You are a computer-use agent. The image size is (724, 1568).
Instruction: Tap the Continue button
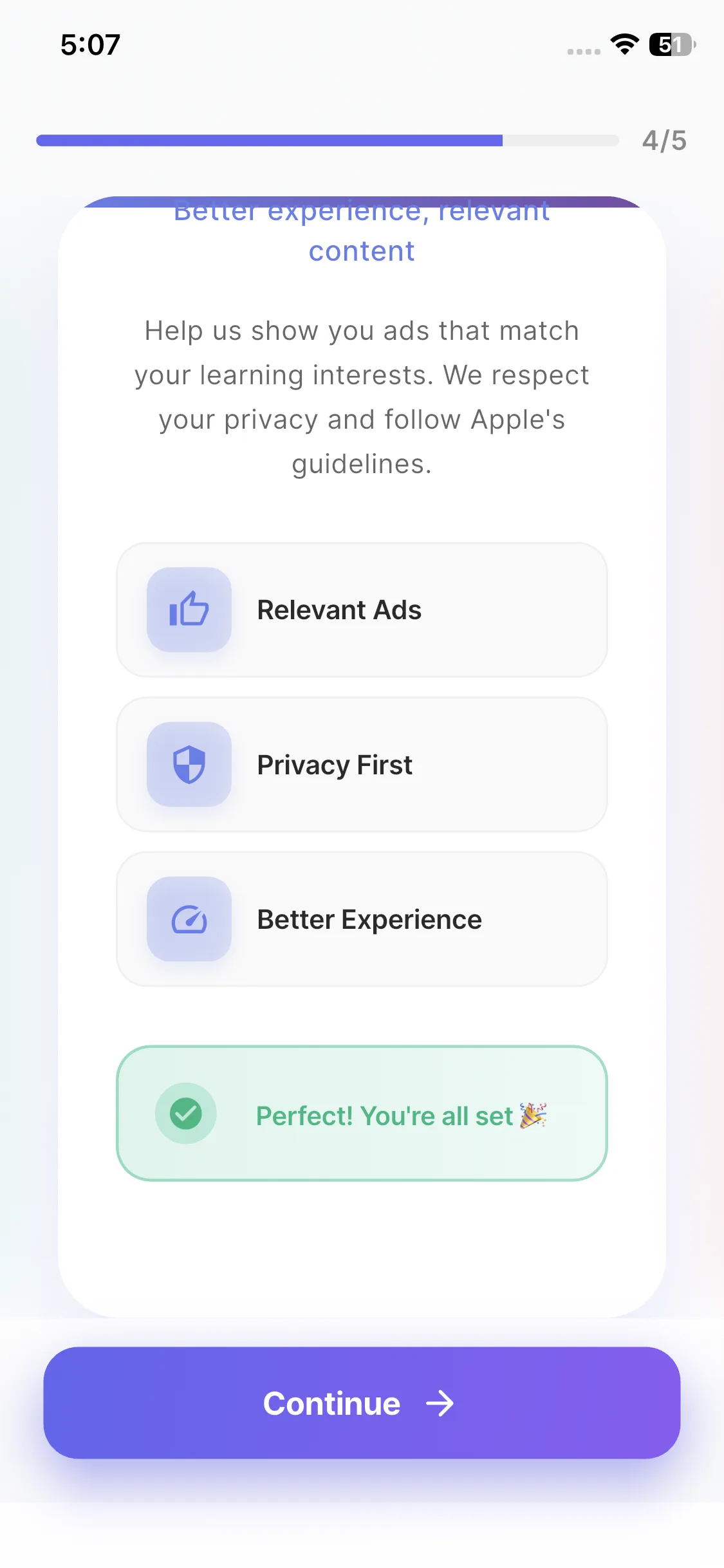[361, 1403]
